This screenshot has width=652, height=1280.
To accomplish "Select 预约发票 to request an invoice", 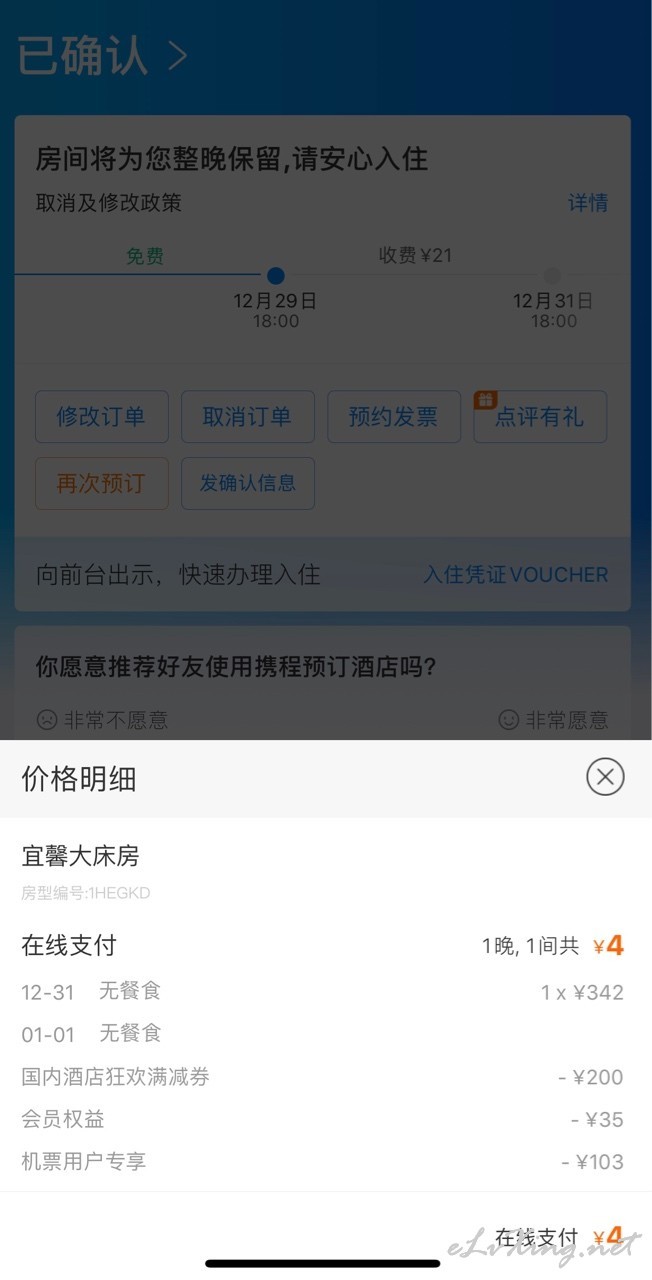I will [394, 417].
